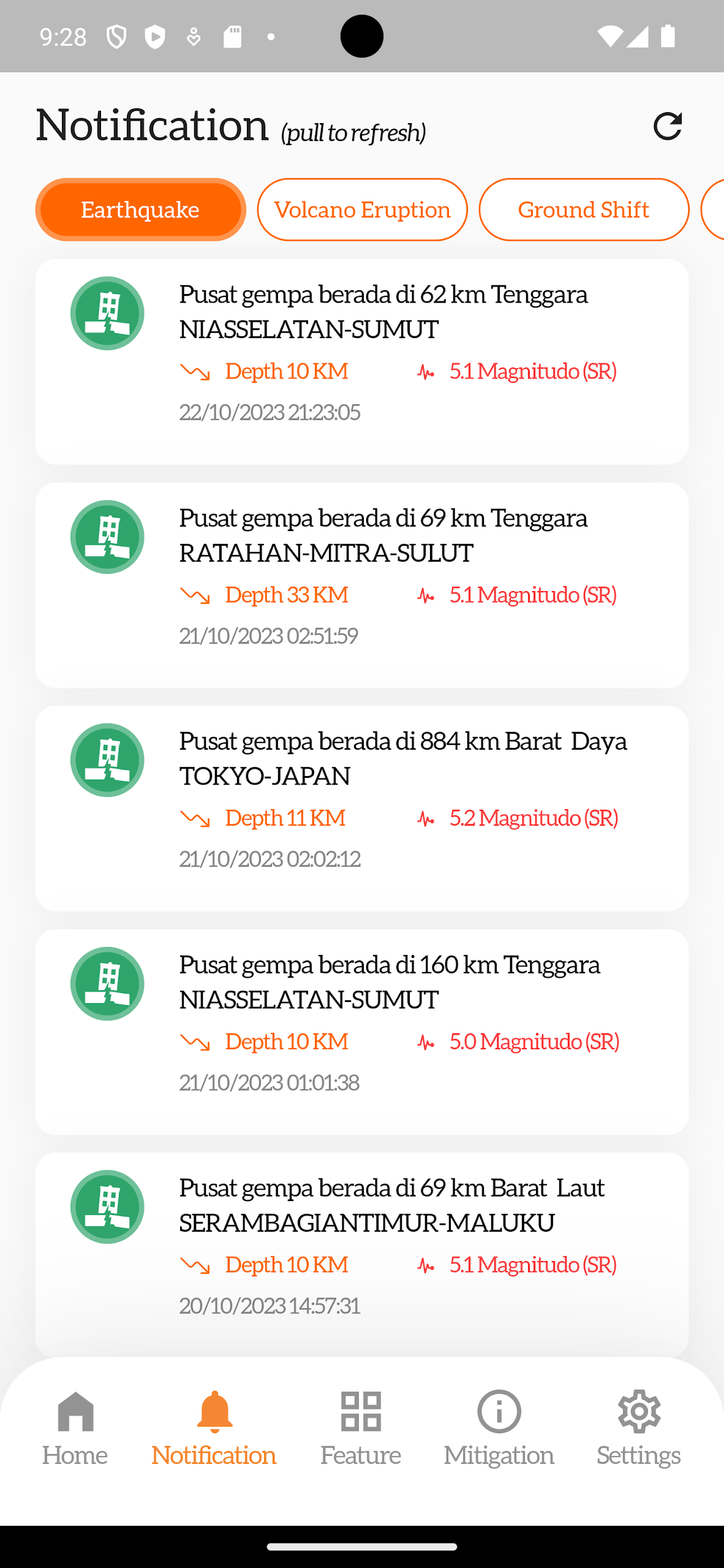Tap the Depth 11 KM label on TOKYO-JAPAN card
The image size is (724, 1568).
285,818
